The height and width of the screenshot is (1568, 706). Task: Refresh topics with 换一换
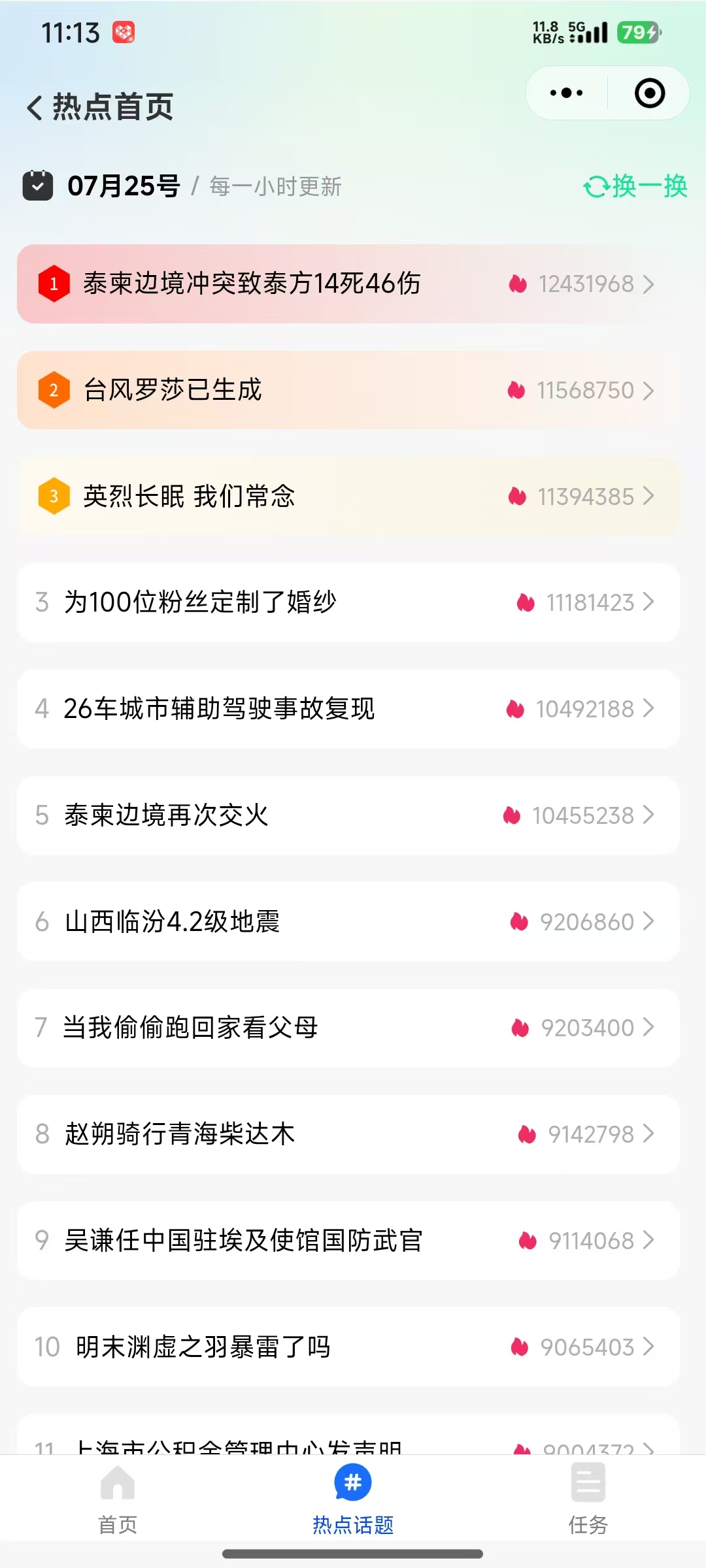(x=635, y=186)
